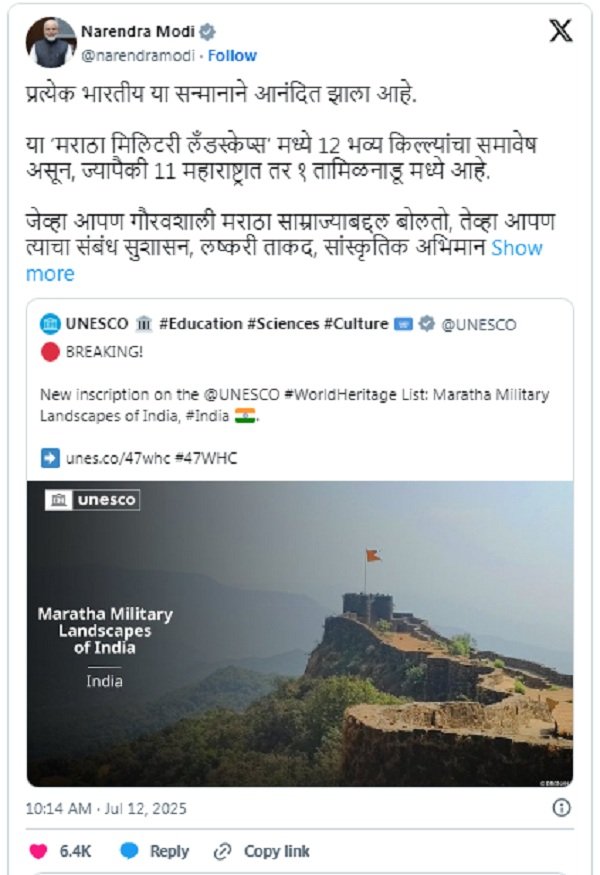Open the info icon beside the date
Image resolution: width=600 pixels, height=875 pixels.
562,808
